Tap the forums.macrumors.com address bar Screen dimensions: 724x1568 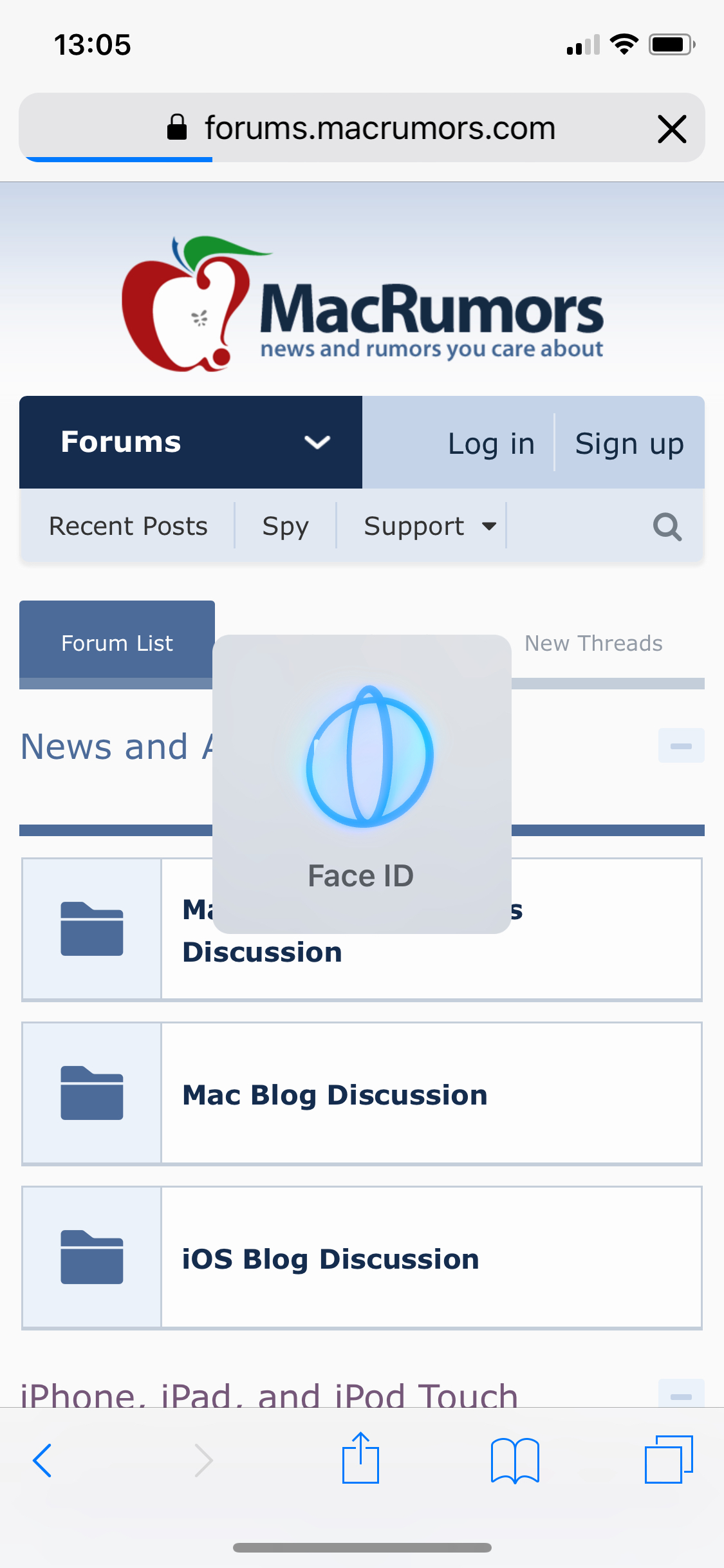click(362, 127)
